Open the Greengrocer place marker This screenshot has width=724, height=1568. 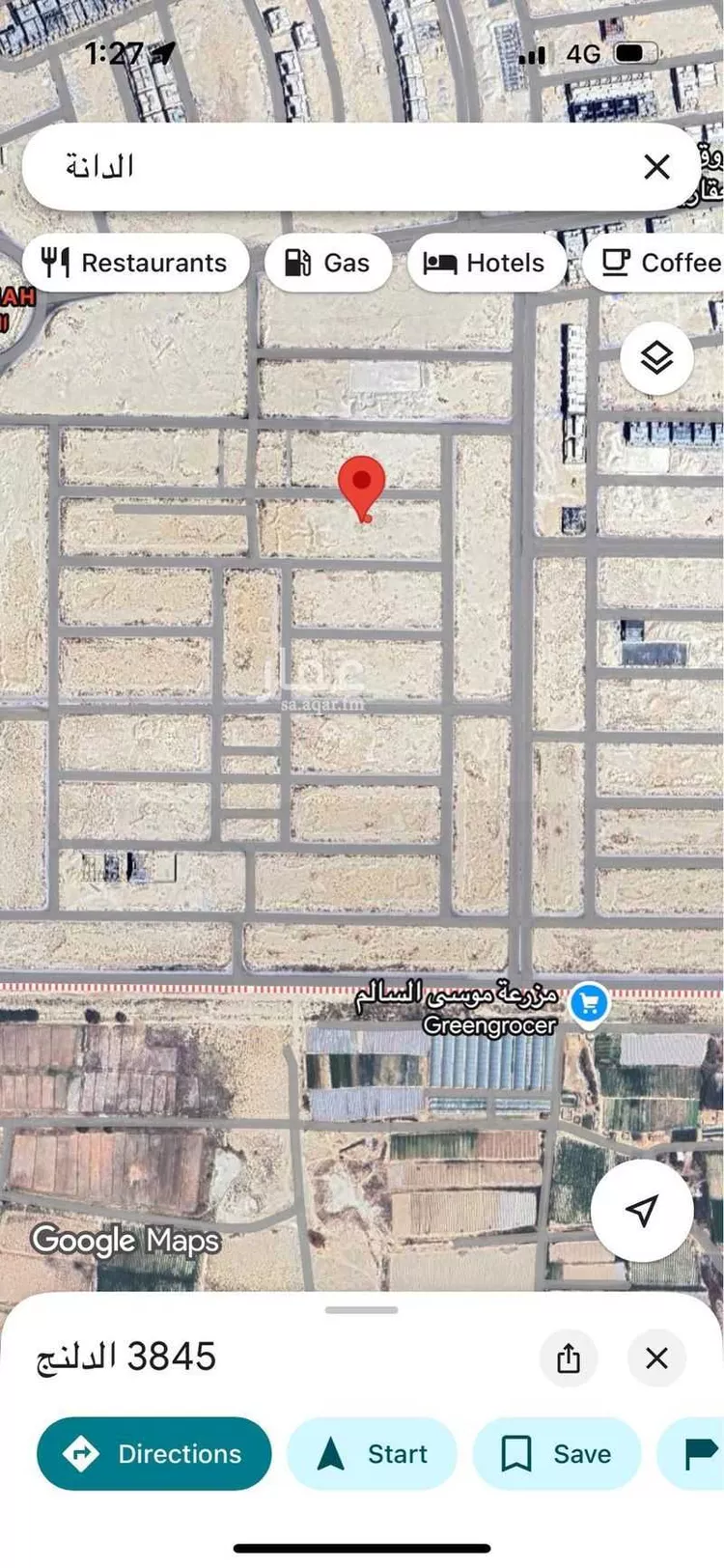[x=589, y=1003]
